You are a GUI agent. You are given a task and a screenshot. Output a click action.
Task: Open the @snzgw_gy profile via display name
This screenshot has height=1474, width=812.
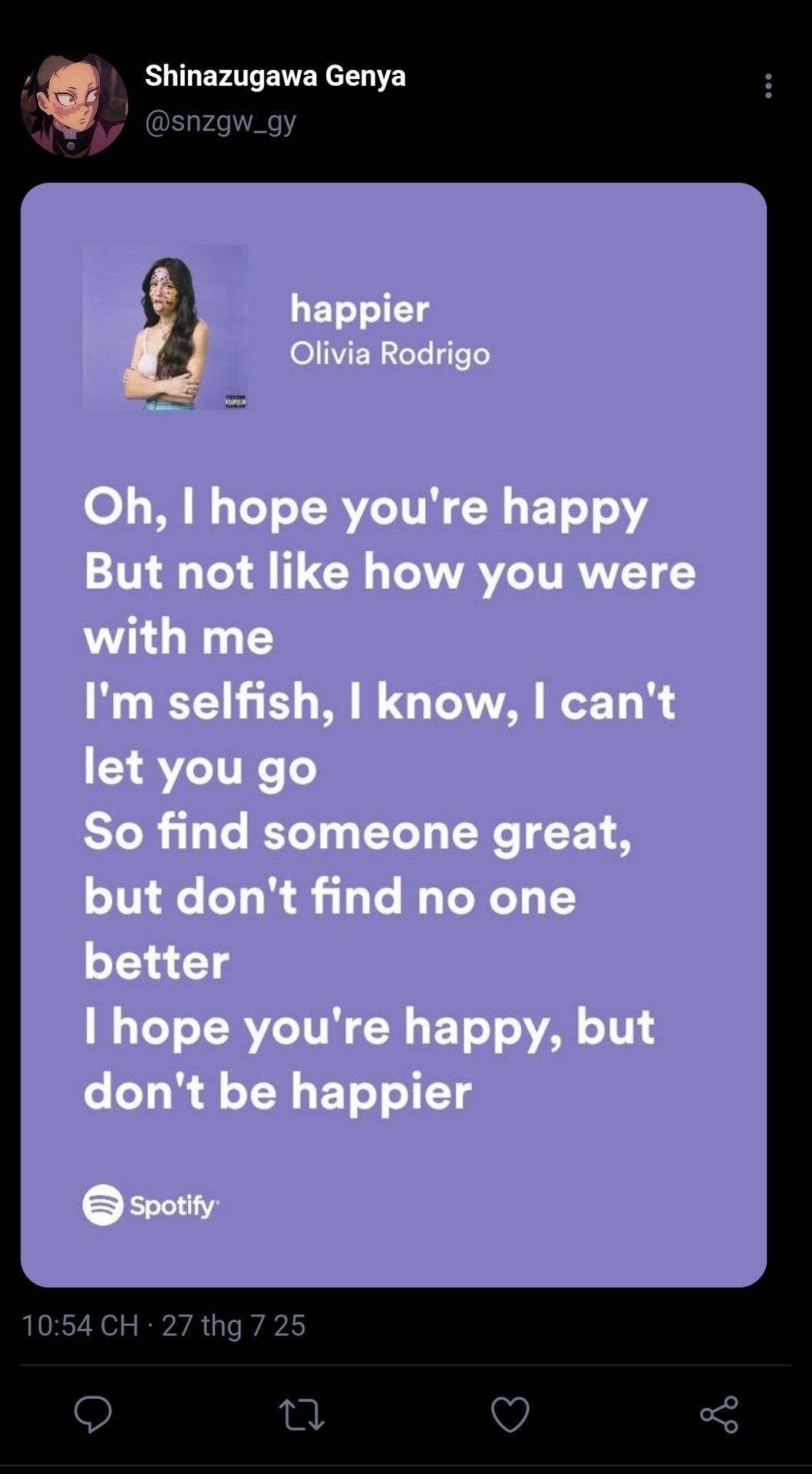point(275,76)
